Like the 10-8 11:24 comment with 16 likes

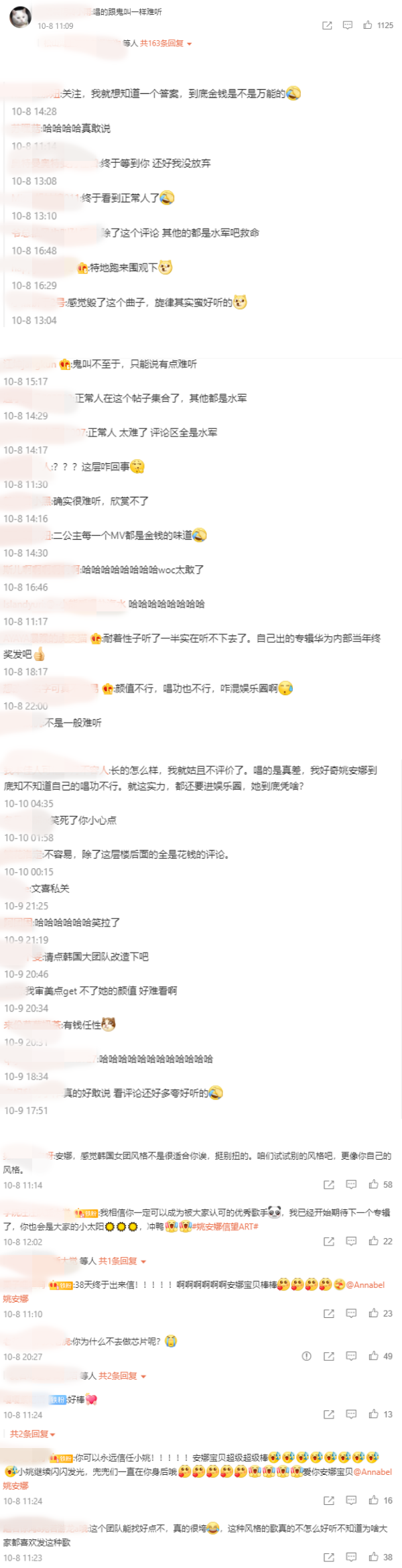373,1500
